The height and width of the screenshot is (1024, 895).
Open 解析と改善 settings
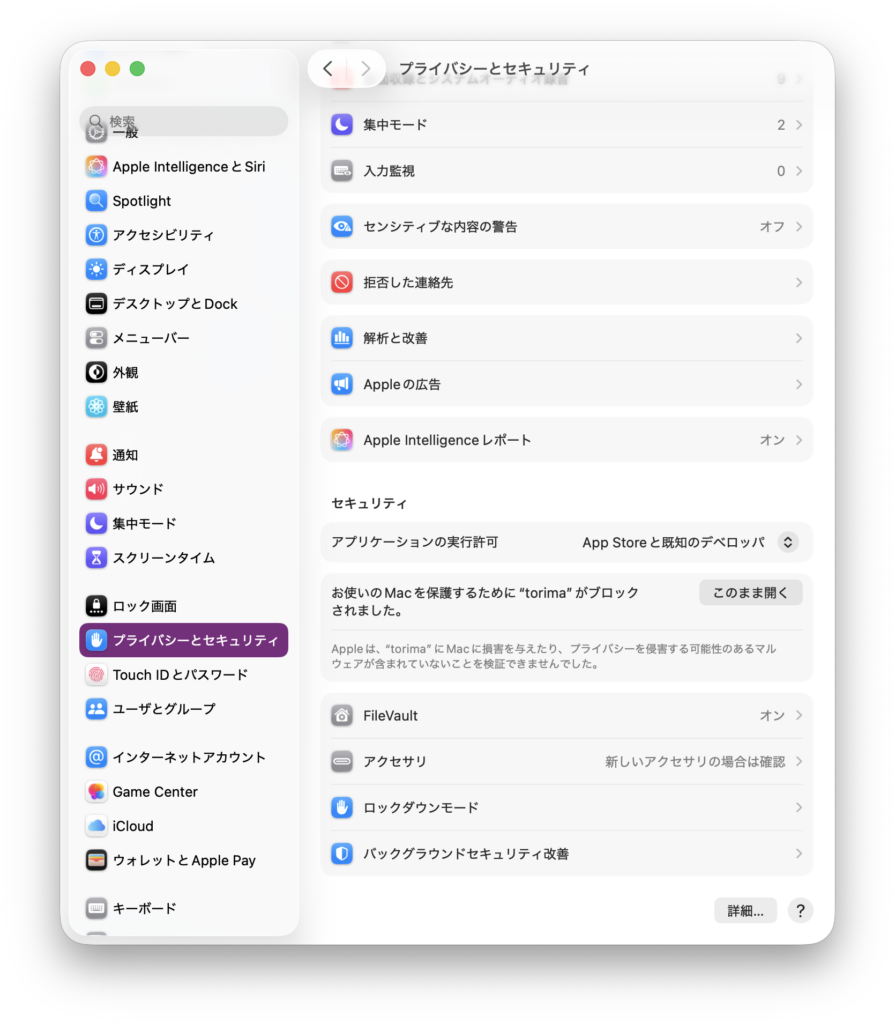pyautogui.click(x=566, y=338)
